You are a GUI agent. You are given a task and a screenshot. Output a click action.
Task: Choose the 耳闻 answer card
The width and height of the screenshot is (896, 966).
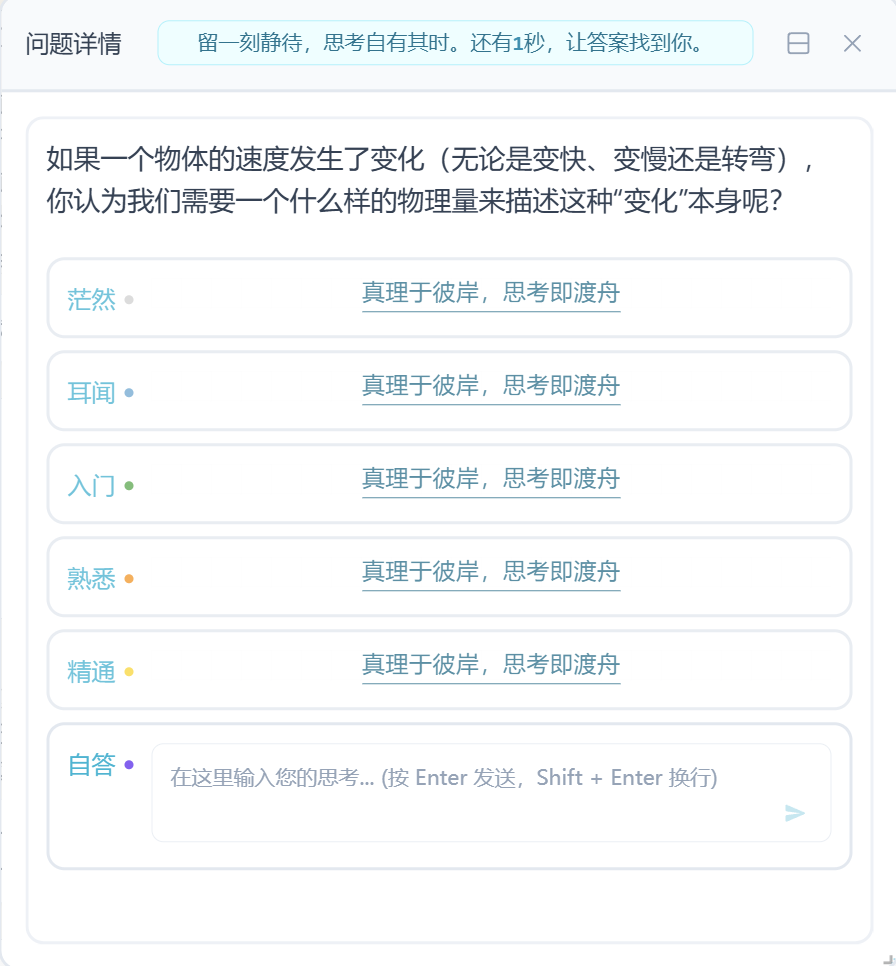click(449, 391)
